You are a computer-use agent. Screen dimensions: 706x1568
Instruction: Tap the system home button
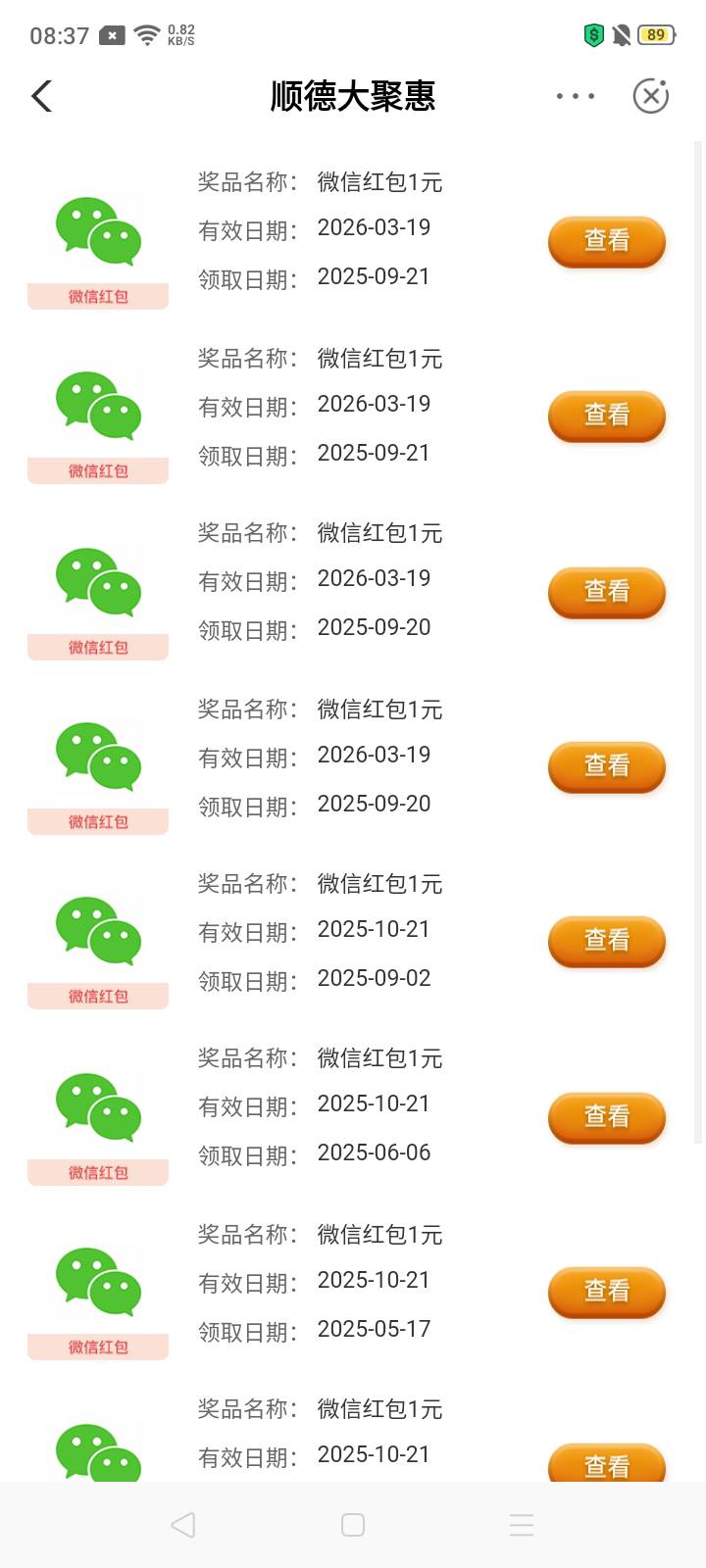pyautogui.click(x=353, y=1525)
